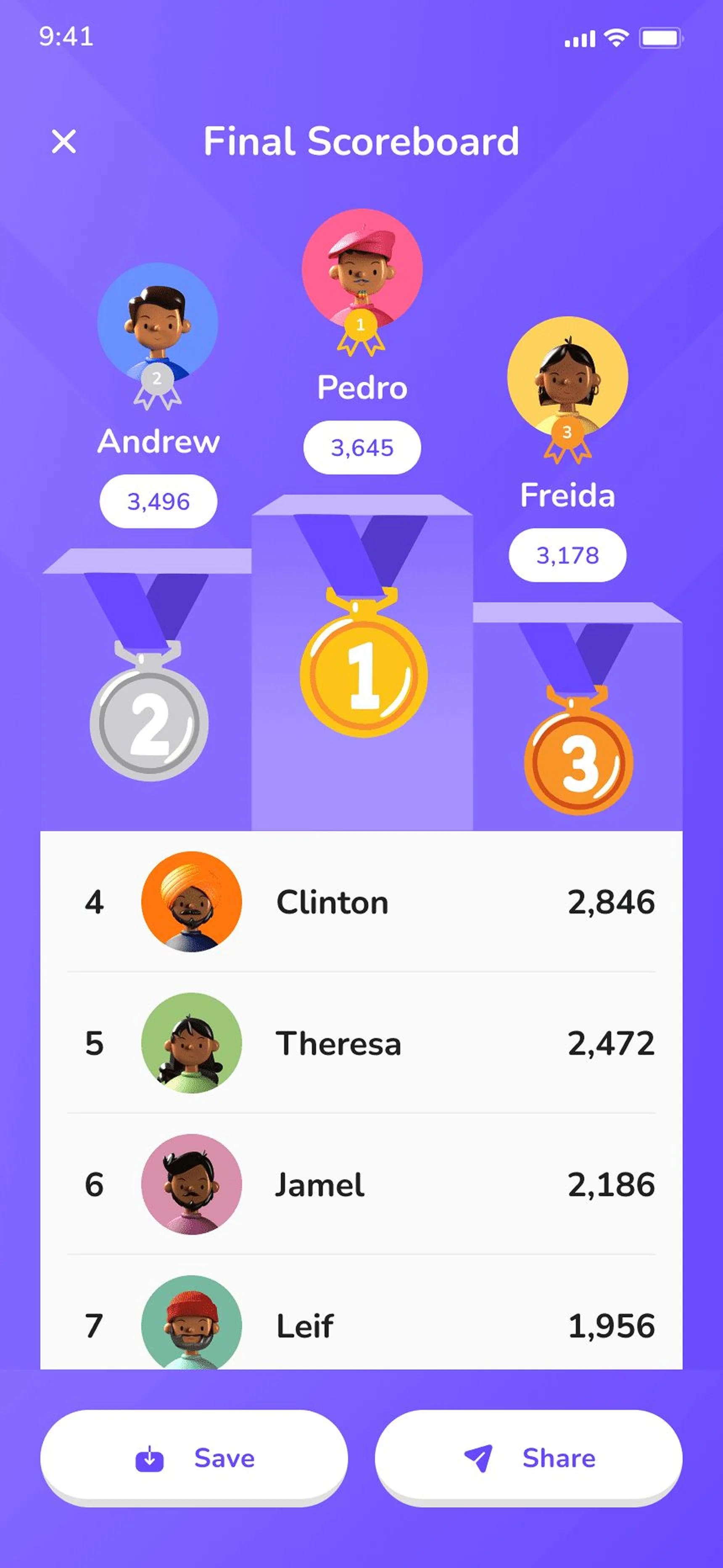This screenshot has width=723, height=1568.
Task: Open Clinton's row in the ranking
Action: click(361, 901)
